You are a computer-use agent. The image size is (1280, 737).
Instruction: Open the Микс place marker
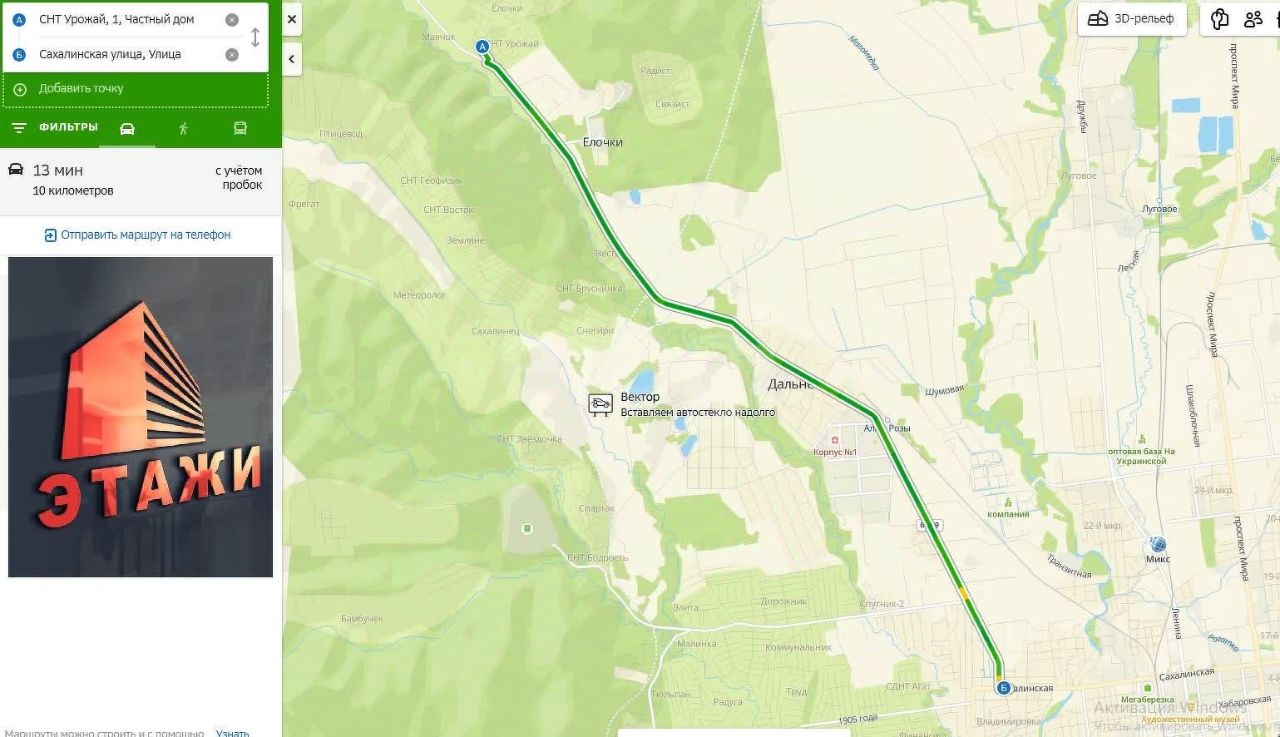tap(1158, 545)
